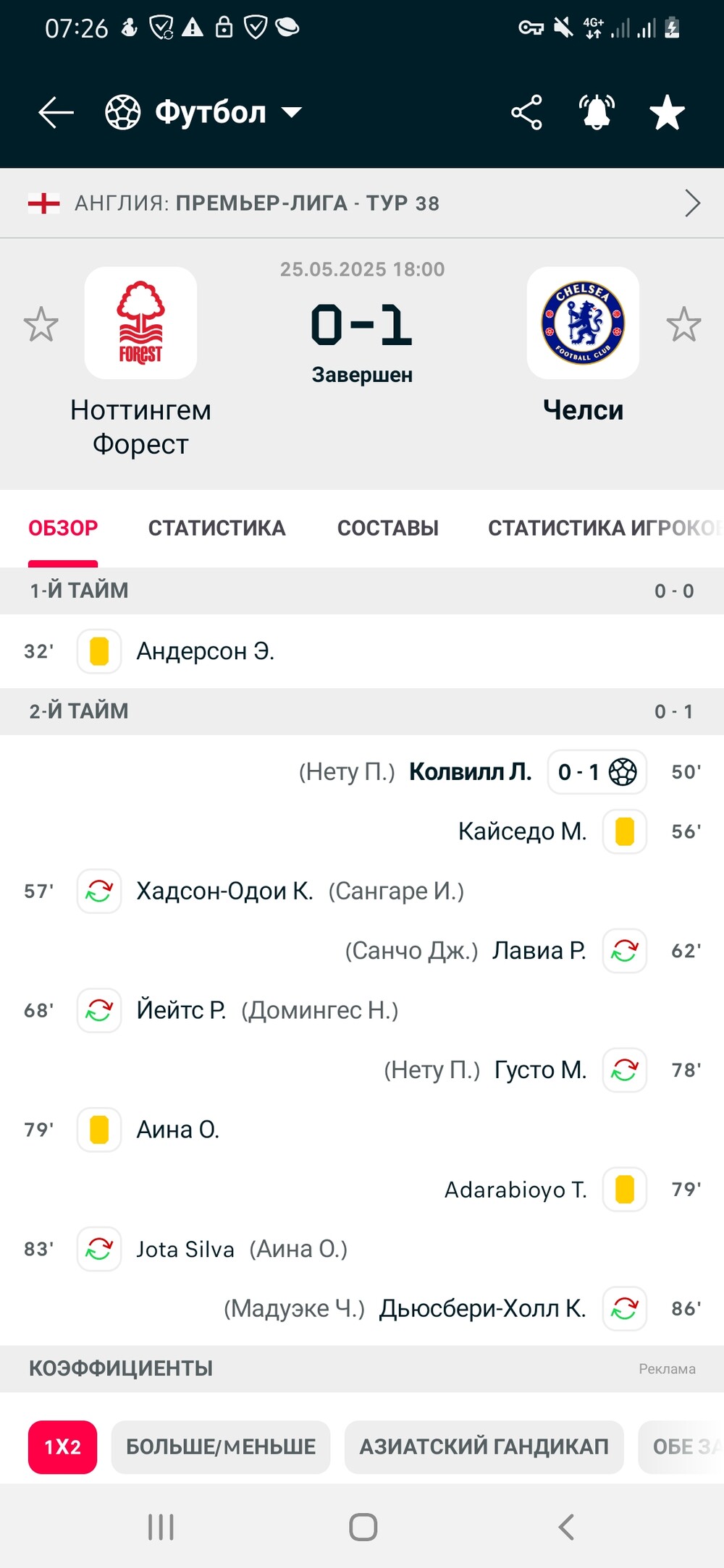The height and width of the screenshot is (1568, 724).
Task: Toggle the match favorite star in header
Action: (667, 112)
